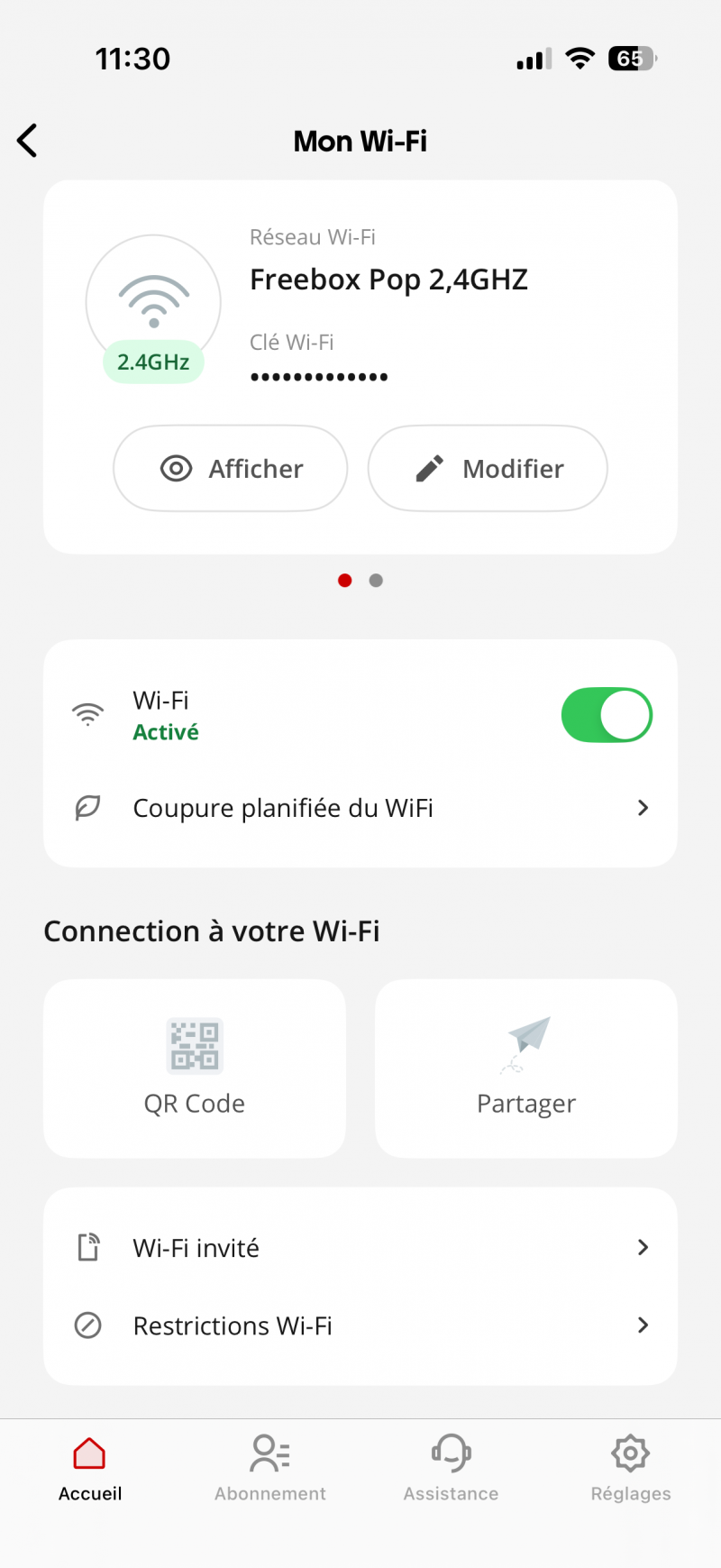
Task: Select the Partager card
Action: point(526,1068)
